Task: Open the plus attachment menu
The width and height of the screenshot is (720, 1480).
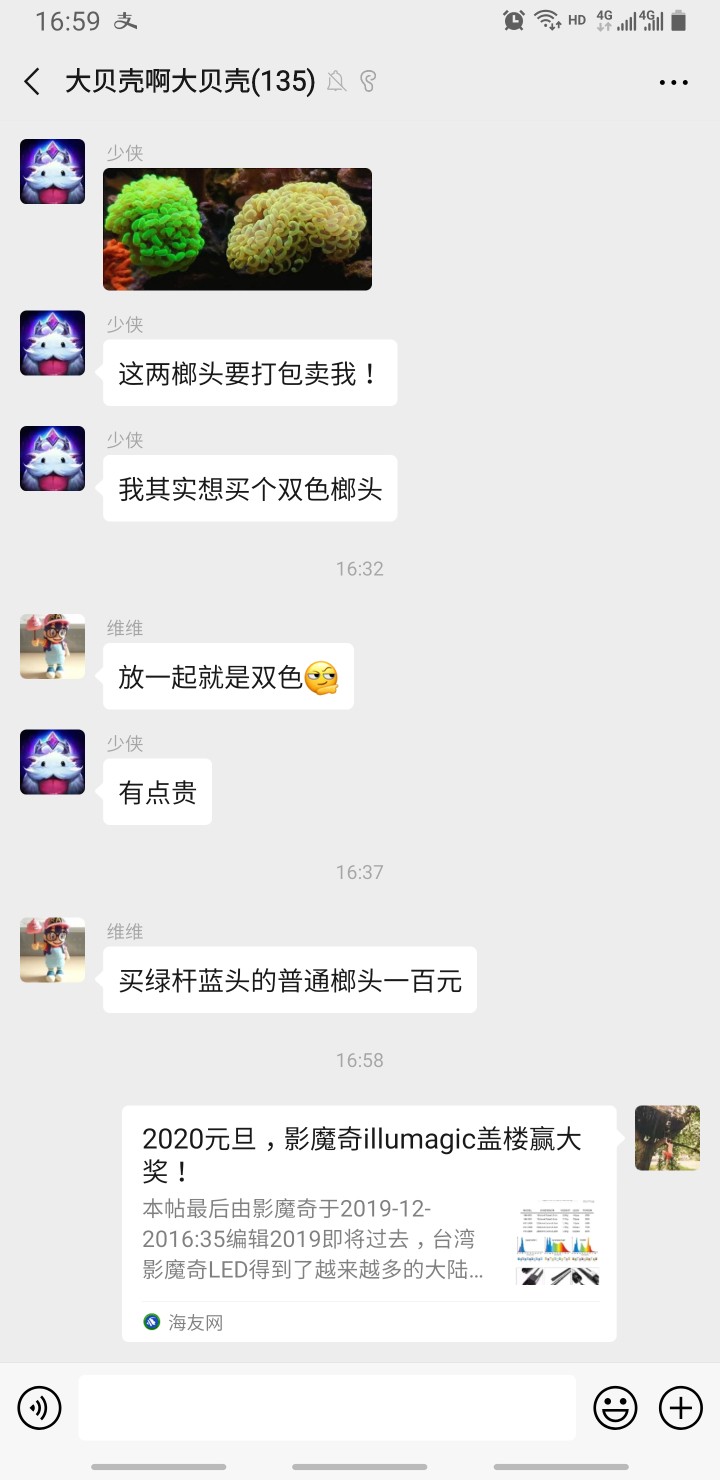Action: click(680, 1408)
